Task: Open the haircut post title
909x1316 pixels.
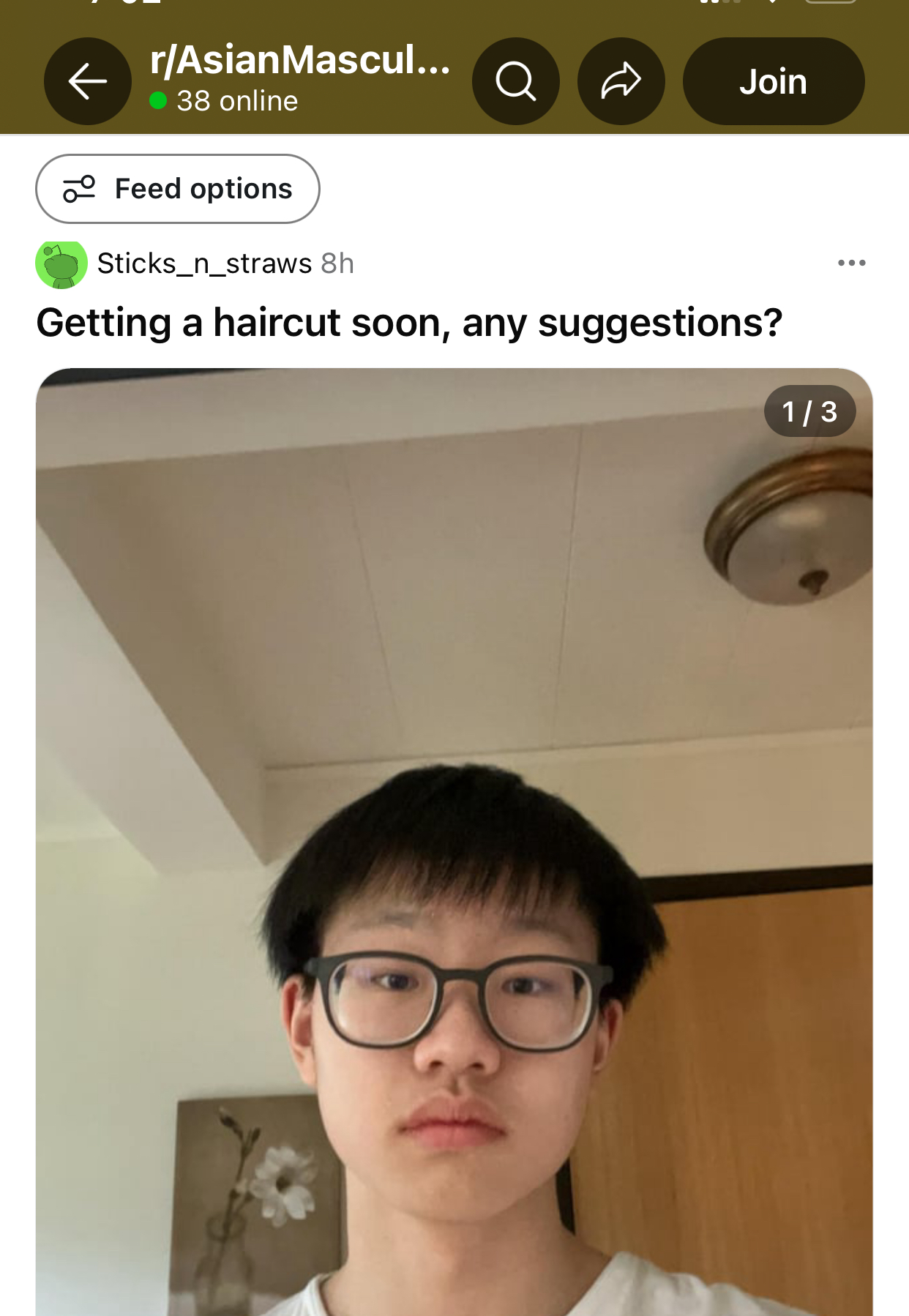Action: (409, 323)
